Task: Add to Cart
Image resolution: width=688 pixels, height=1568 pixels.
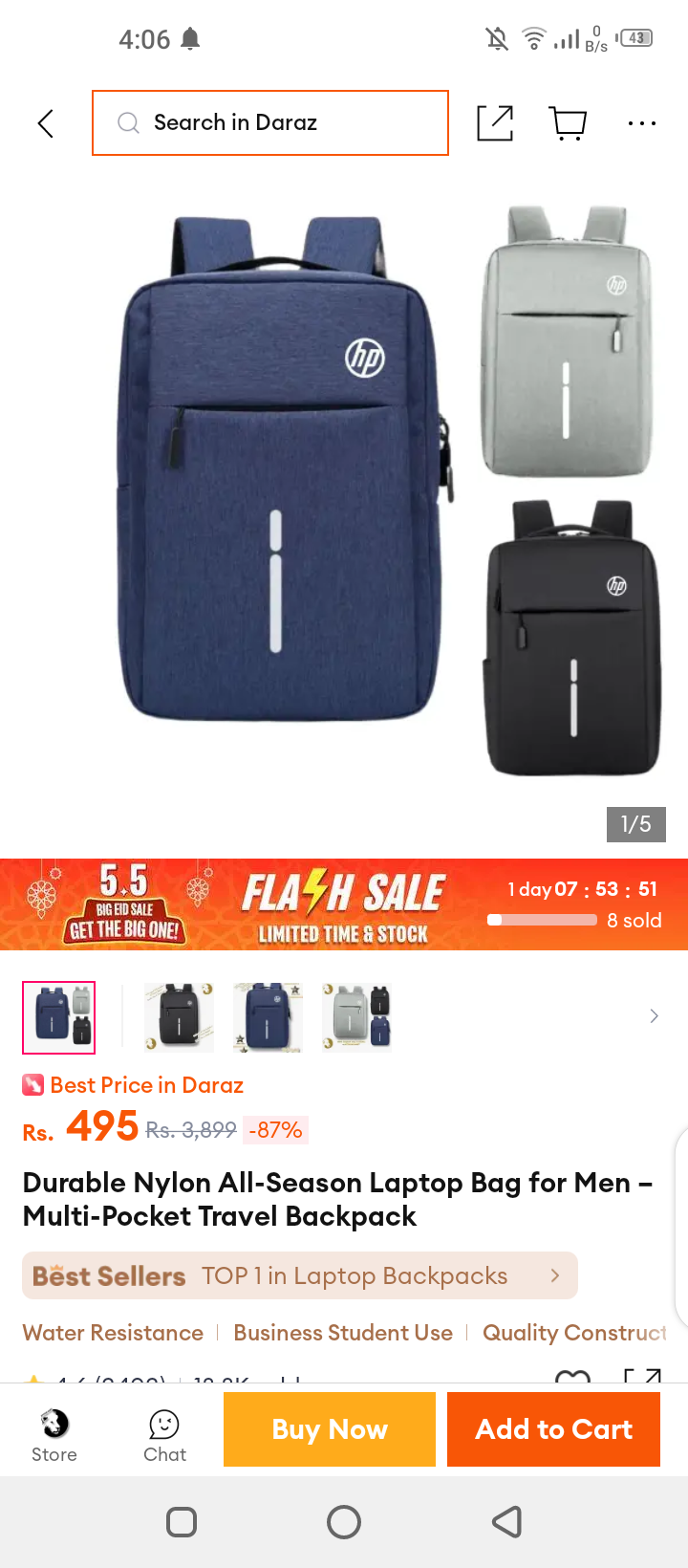Action: (554, 1429)
